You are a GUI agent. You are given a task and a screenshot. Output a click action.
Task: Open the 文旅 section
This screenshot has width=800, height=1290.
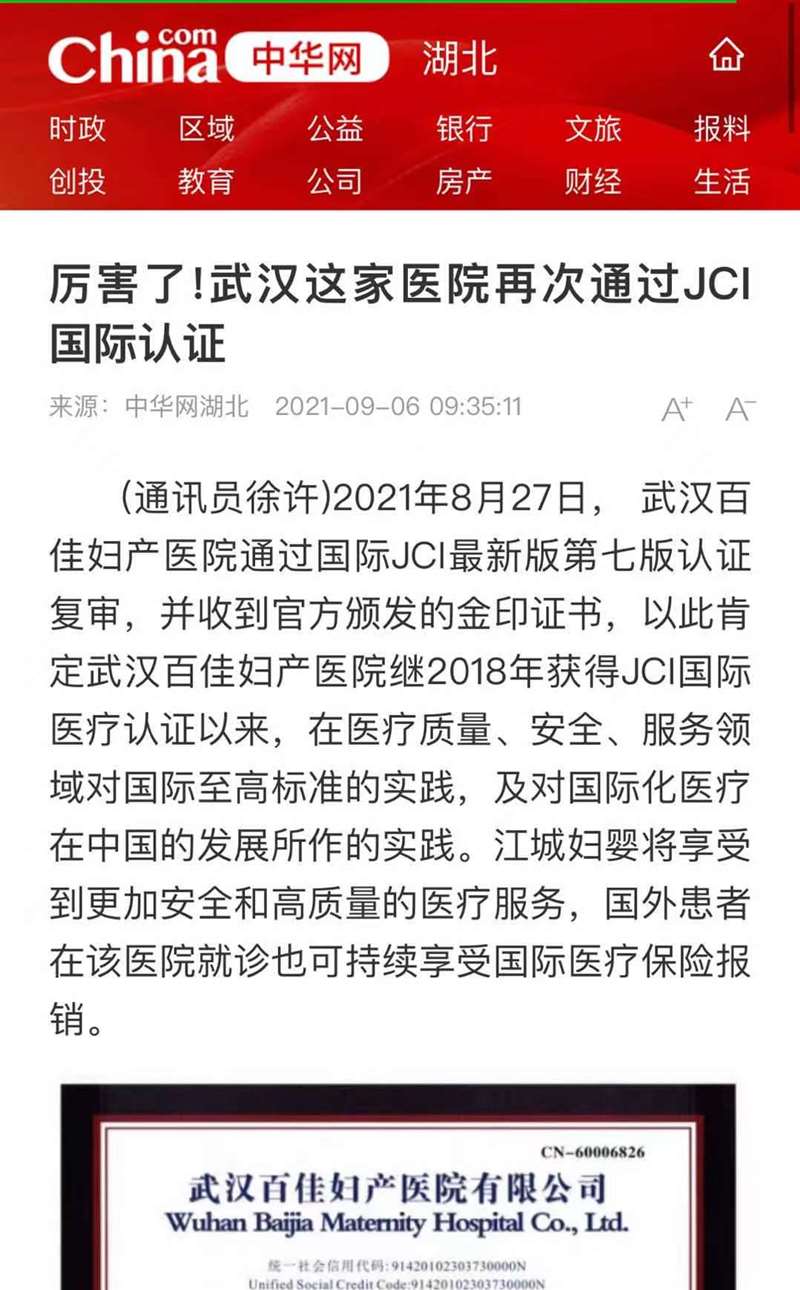[x=593, y=129]
